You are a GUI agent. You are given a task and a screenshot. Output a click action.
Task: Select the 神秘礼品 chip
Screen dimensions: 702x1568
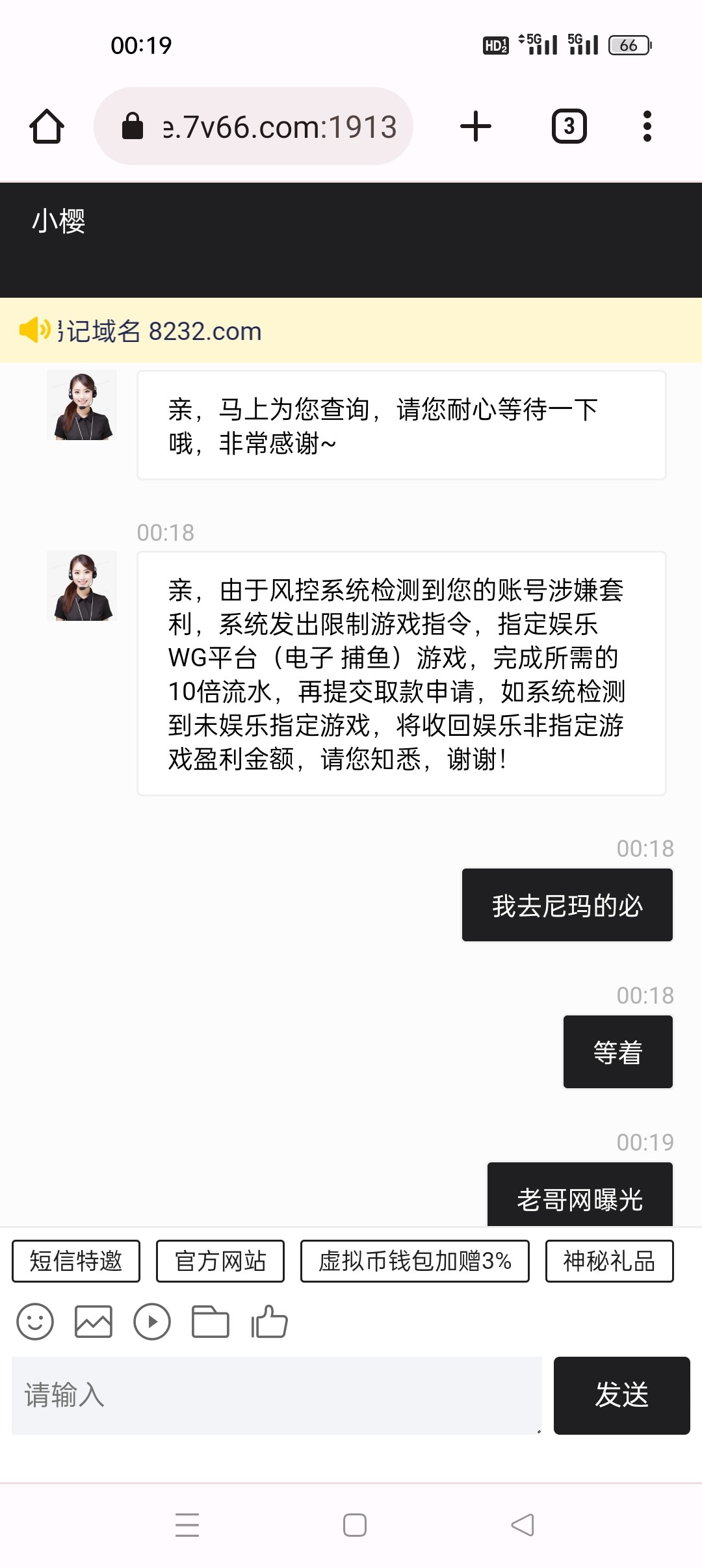tap(609, 1261)
